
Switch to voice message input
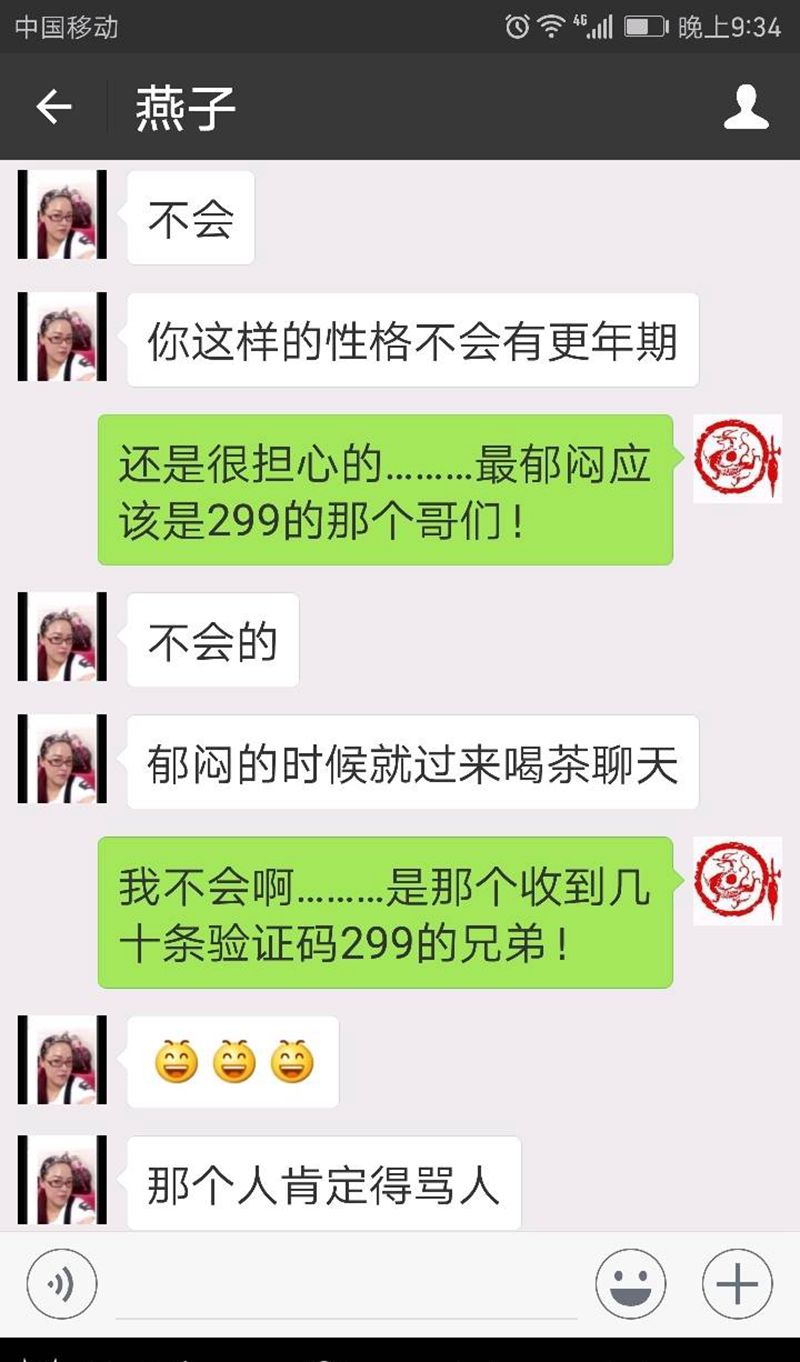[x=62, y=1283]
